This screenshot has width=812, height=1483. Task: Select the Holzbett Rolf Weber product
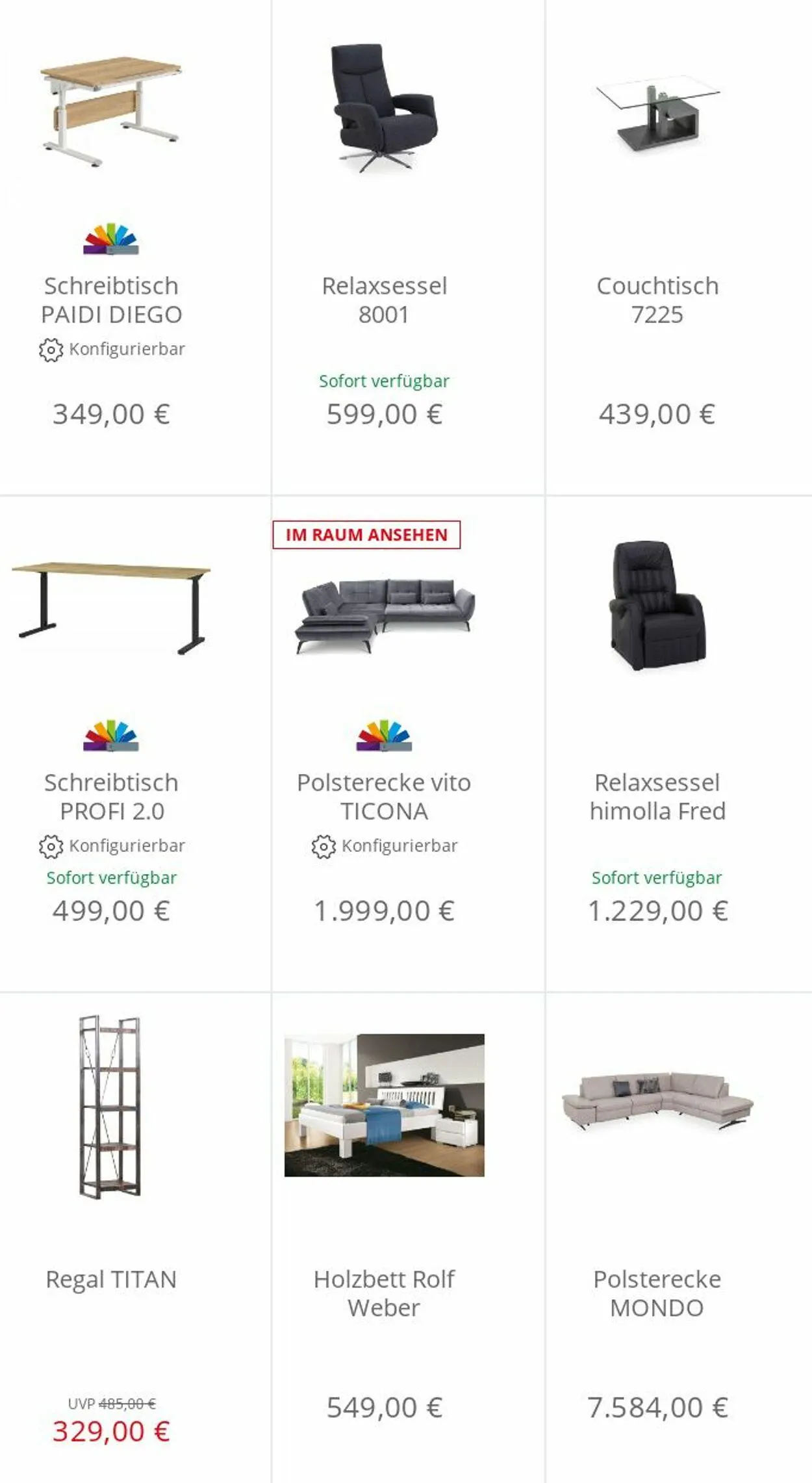(x=384, y=1293)
